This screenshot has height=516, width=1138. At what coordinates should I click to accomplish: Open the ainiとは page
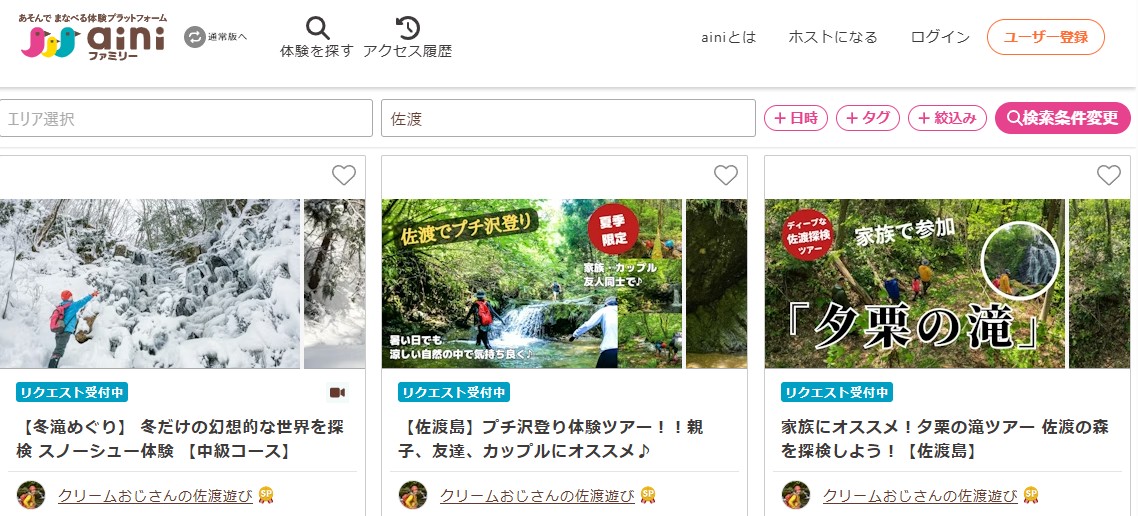pos(728,37)
